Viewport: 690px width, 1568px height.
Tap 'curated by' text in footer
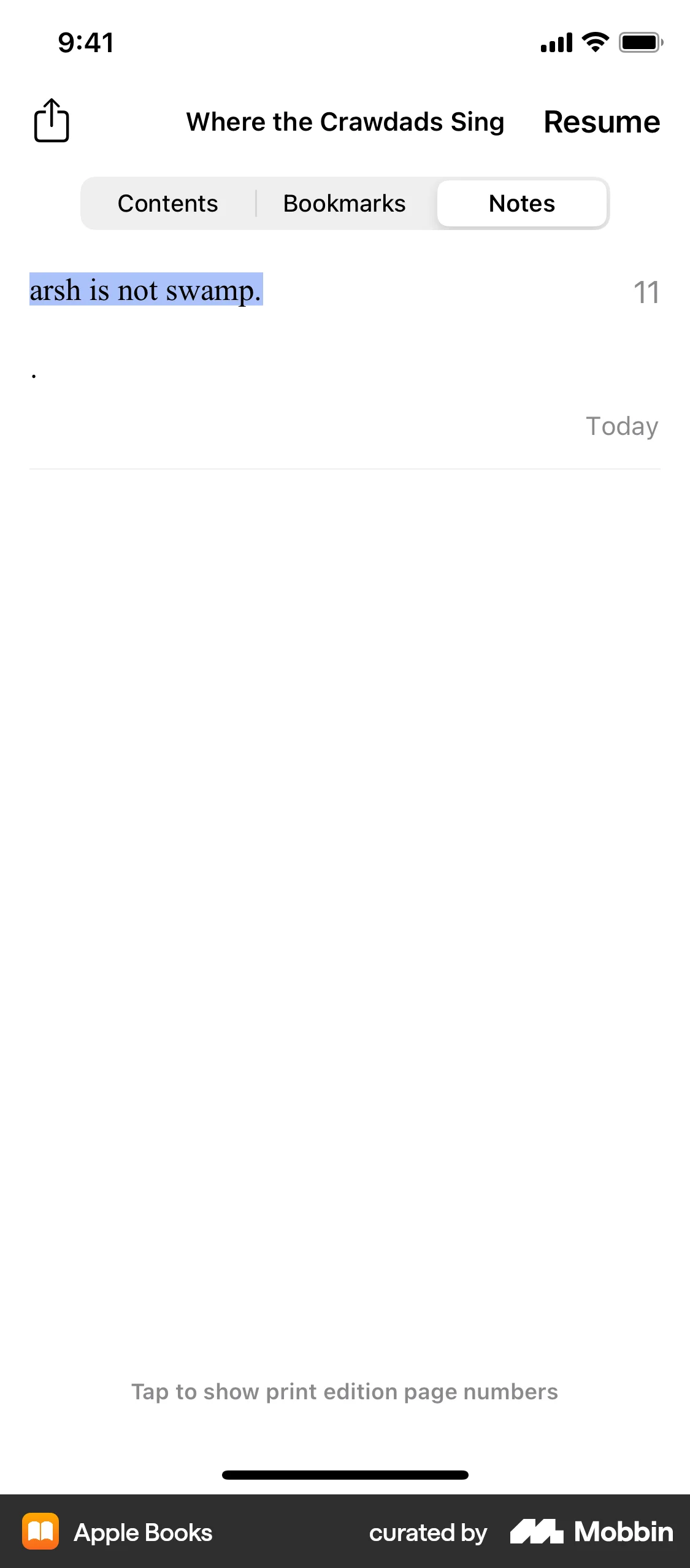[428, 1532]
